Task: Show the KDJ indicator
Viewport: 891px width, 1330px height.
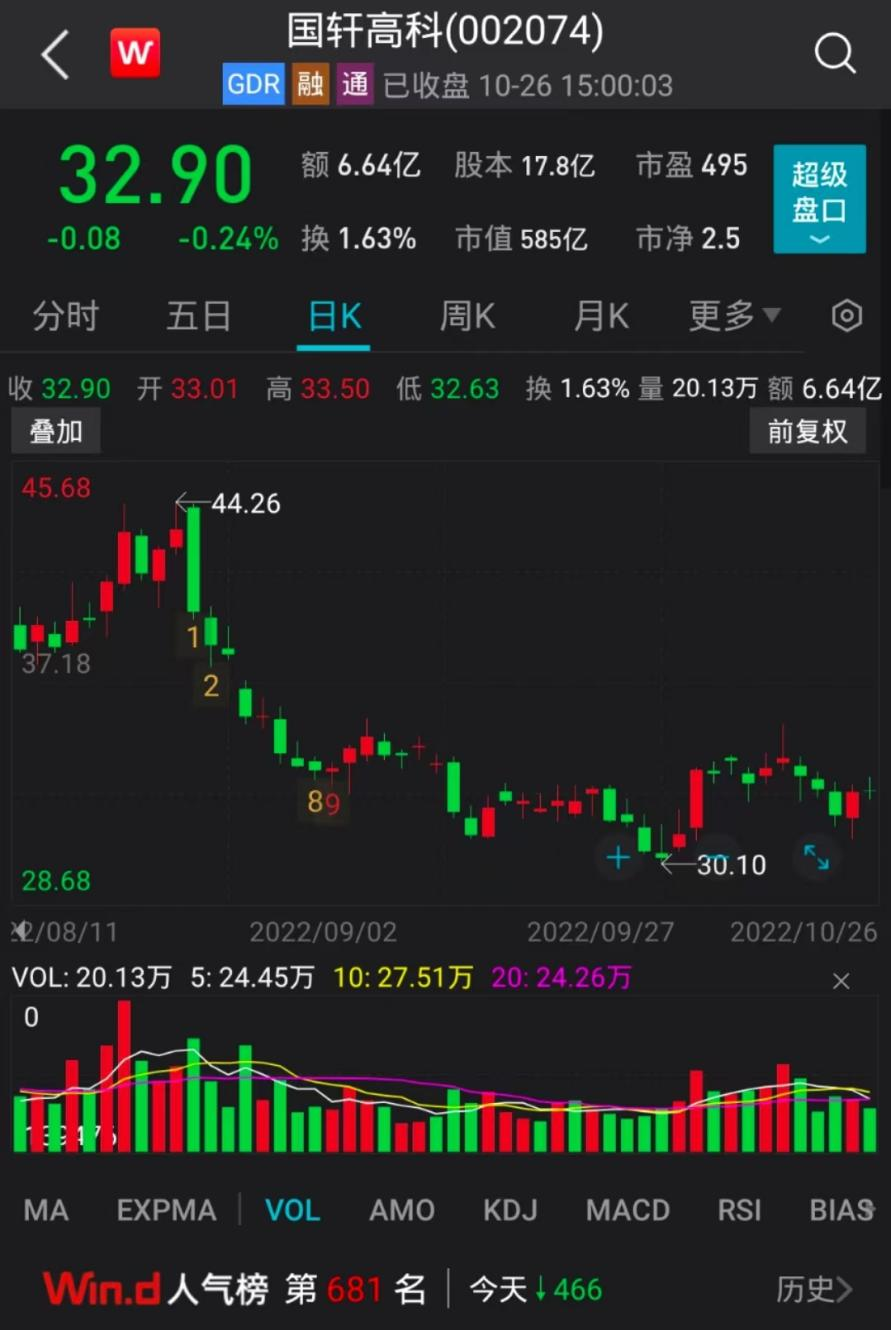Action: [x=510, y=1210]
